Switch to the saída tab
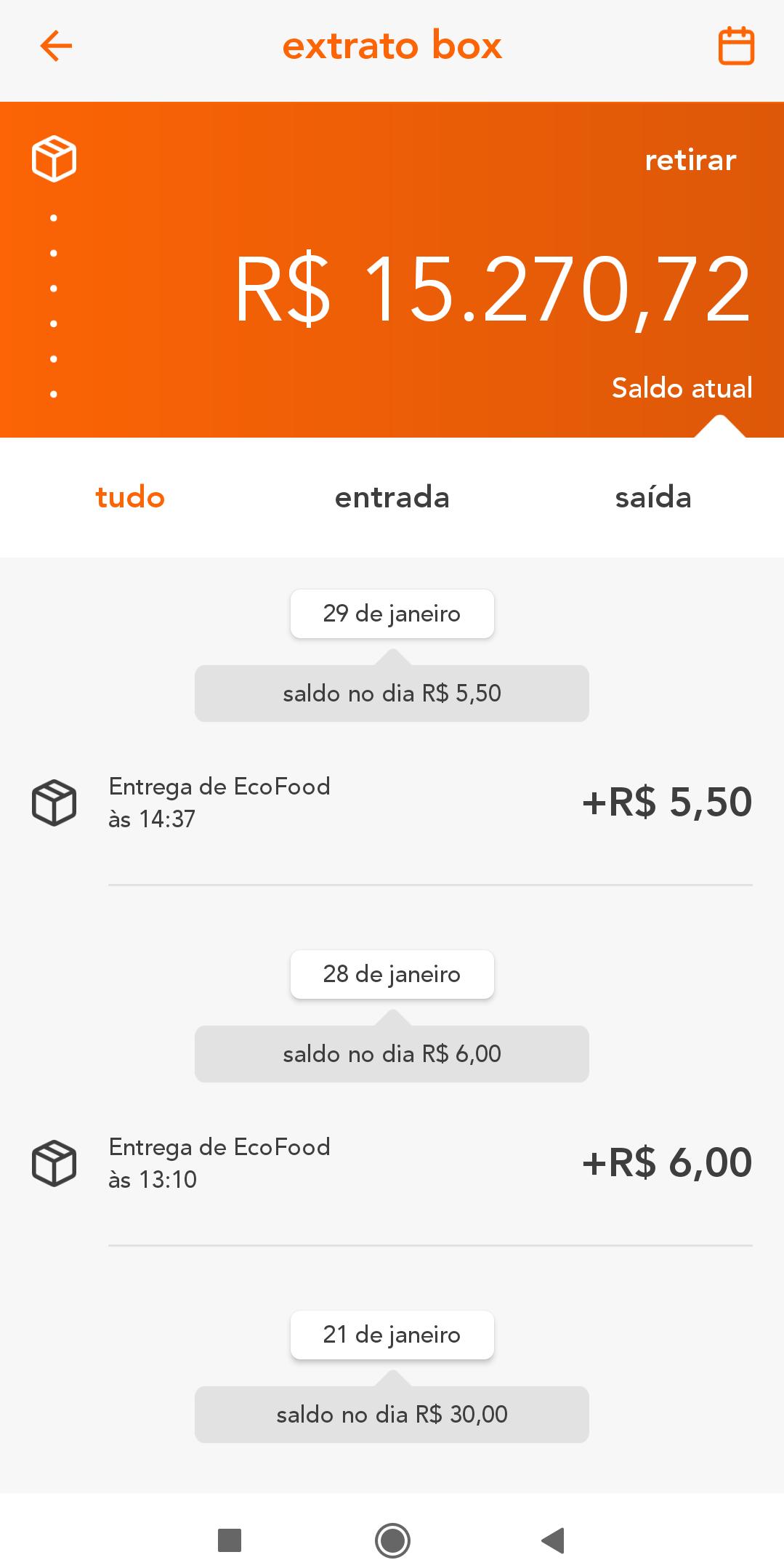The height and width of the screenshot is (1568, 784). click(653, 498)
